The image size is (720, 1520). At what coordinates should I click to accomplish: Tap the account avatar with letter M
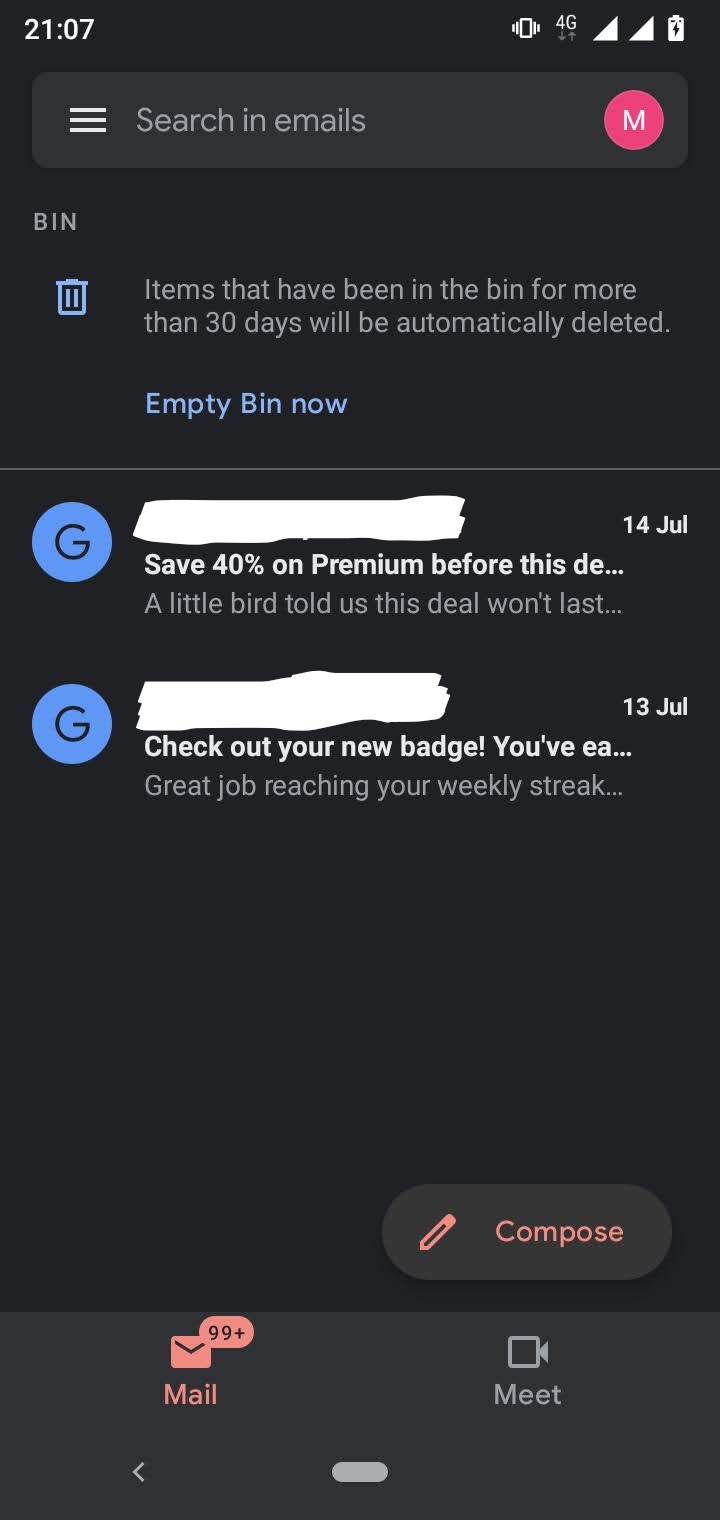[632, 120]
